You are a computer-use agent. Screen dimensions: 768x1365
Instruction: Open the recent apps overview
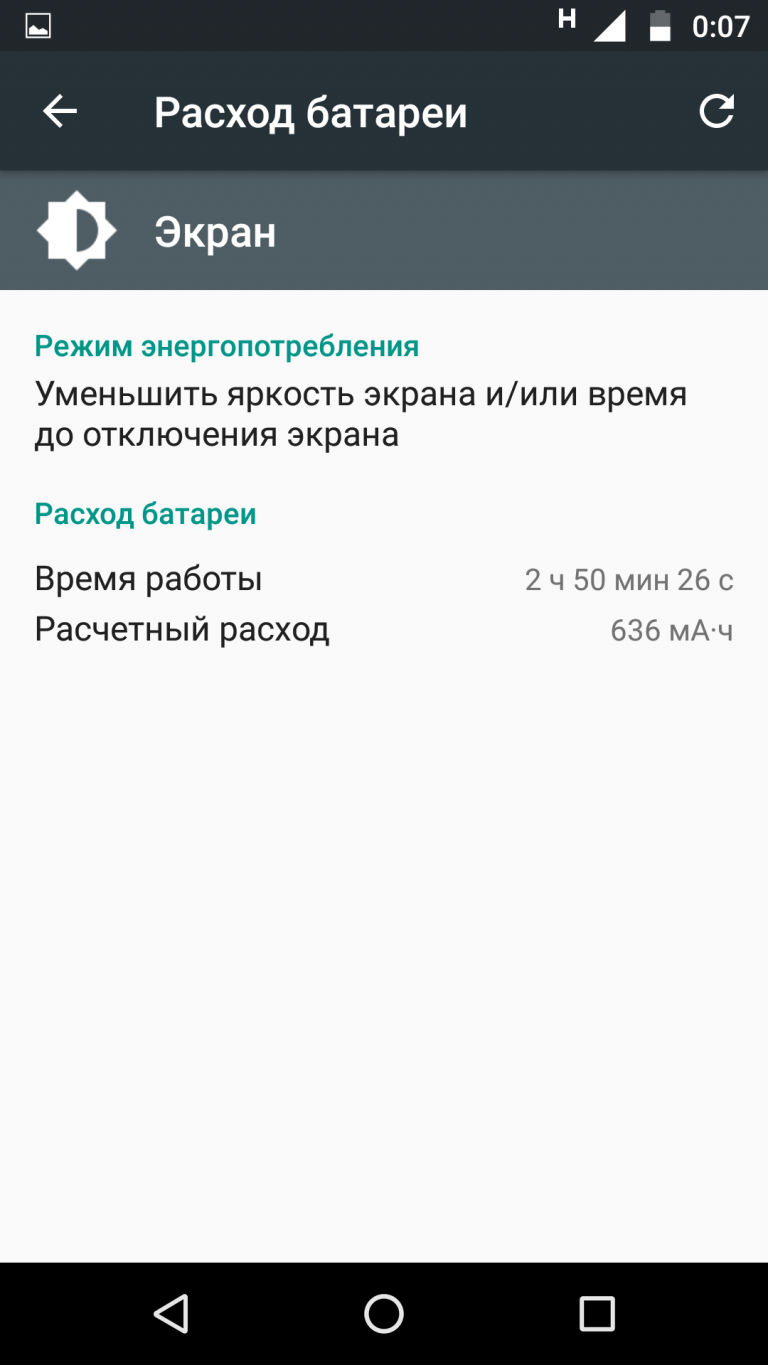[x=597, y=1313]
